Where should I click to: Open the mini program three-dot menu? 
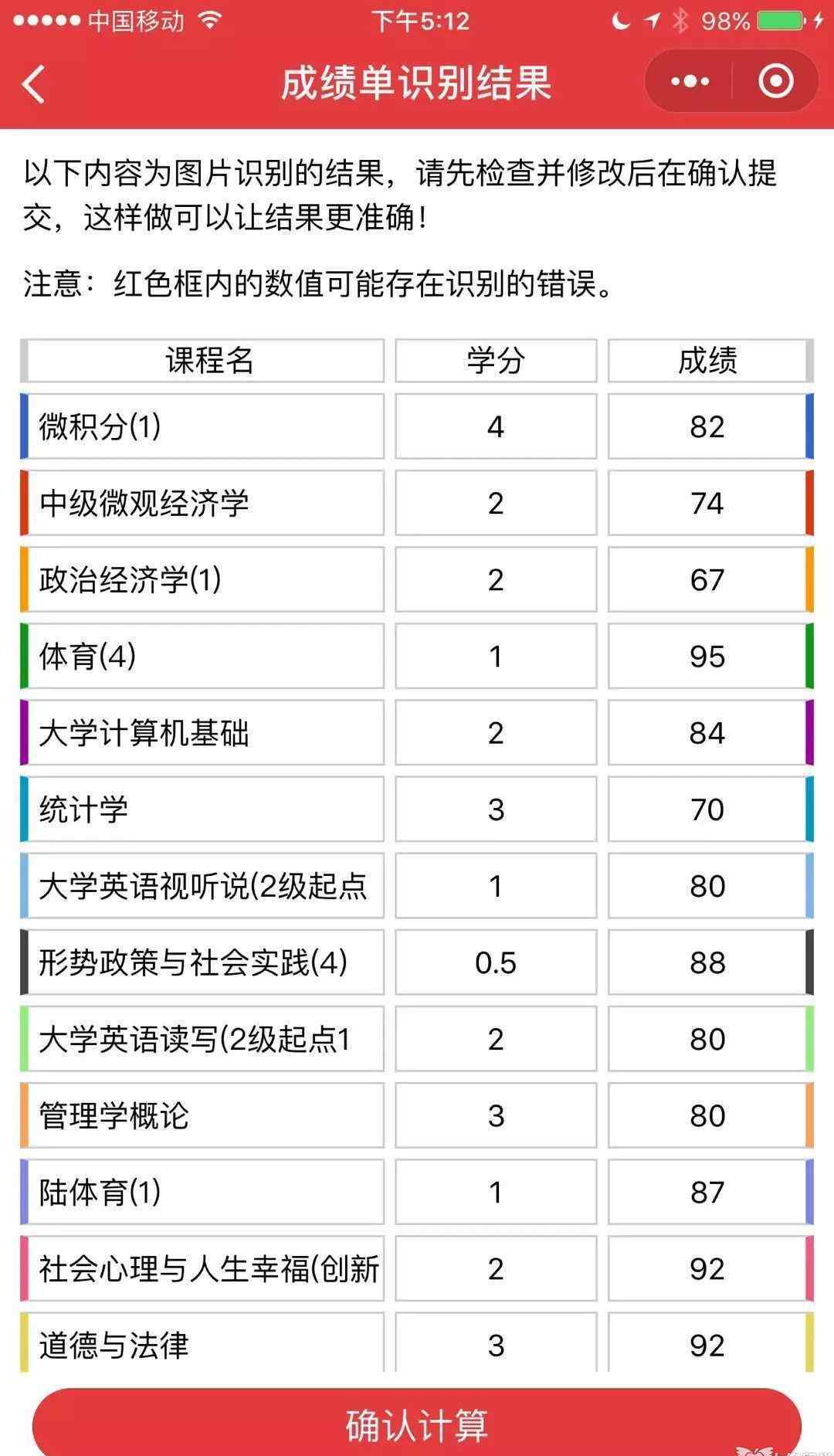[689, 81]
